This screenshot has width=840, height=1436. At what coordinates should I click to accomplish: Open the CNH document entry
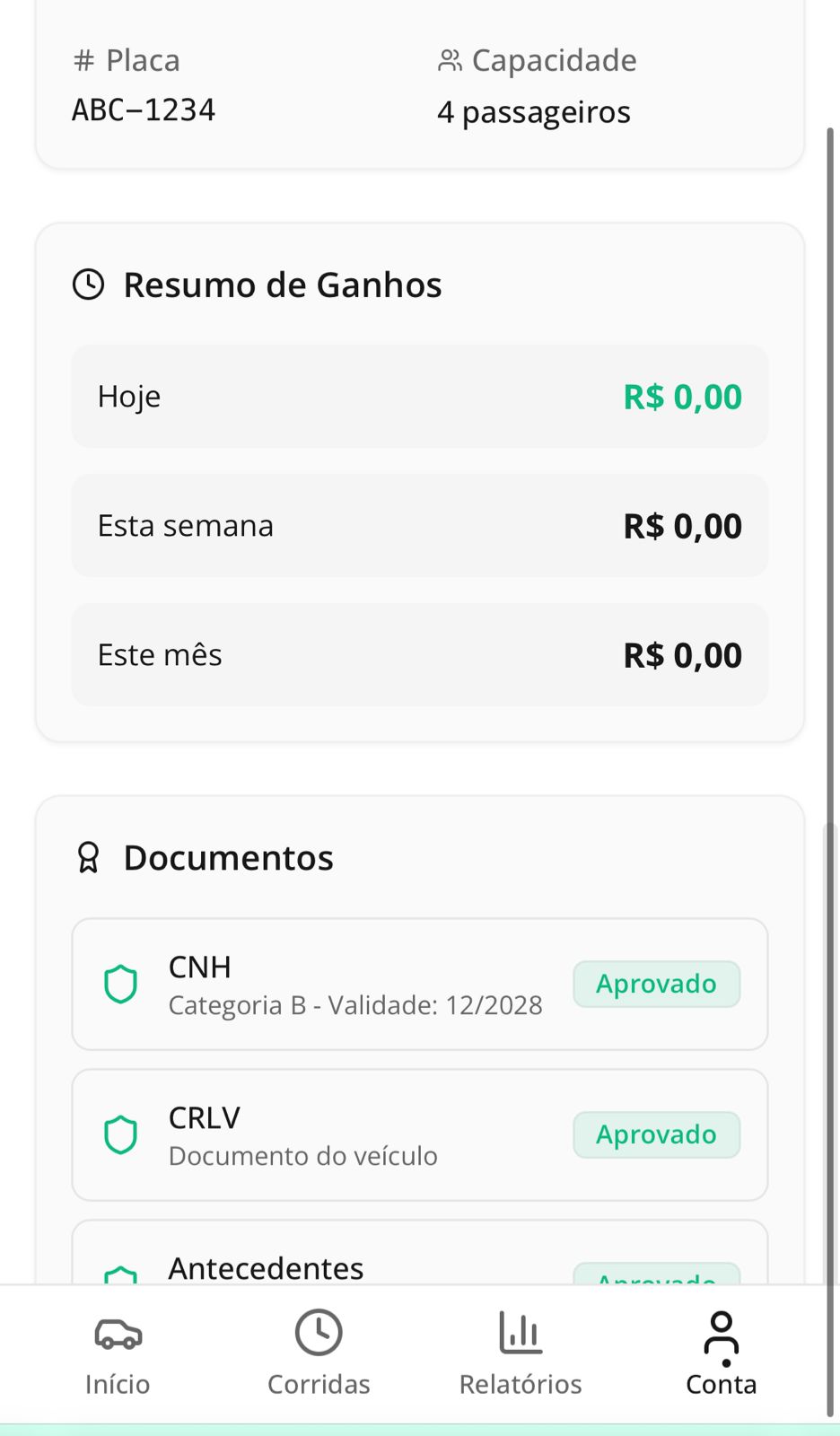[419, 984]
